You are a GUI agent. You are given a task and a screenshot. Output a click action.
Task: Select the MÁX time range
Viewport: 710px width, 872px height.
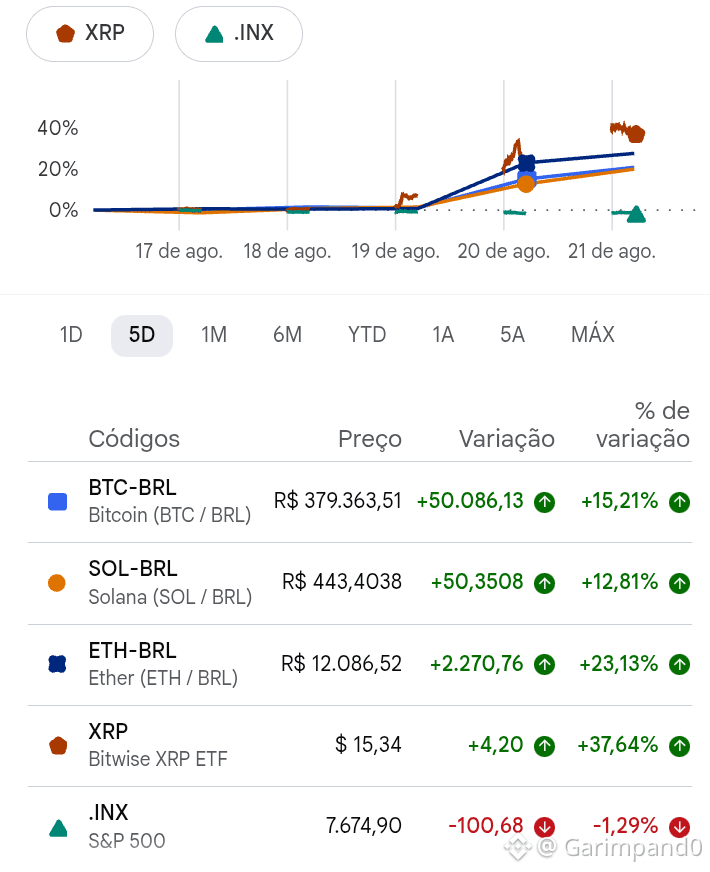pyautogui.click(x=593, y=335)
